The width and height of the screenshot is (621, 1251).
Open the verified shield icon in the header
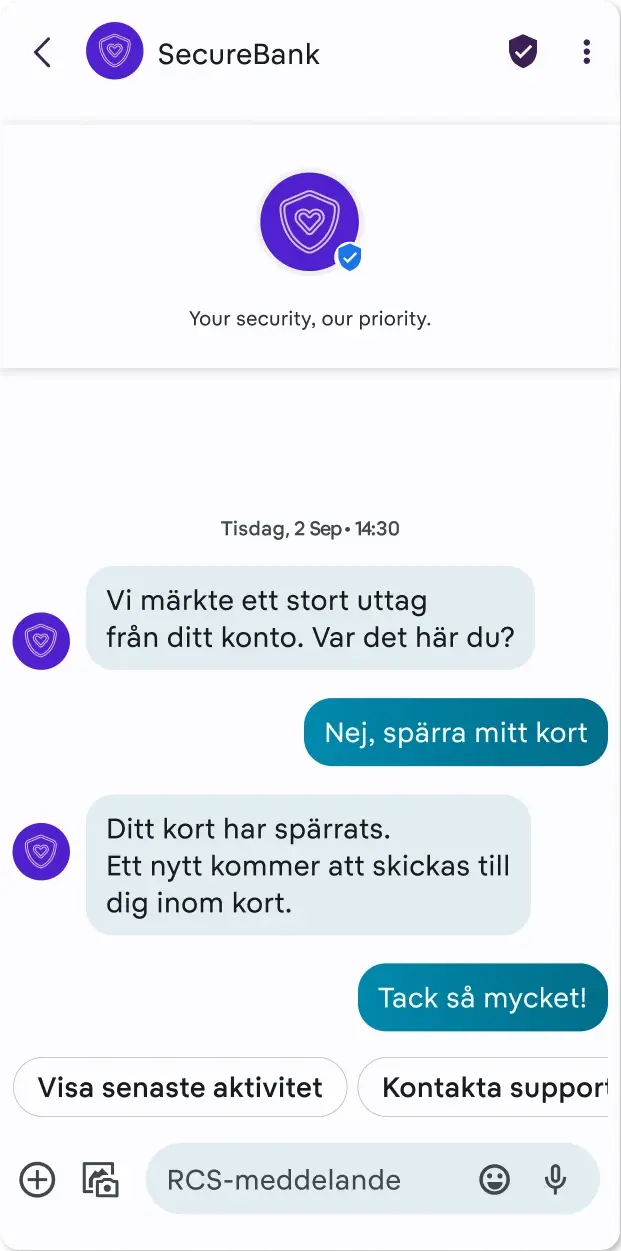click(523, 52)
